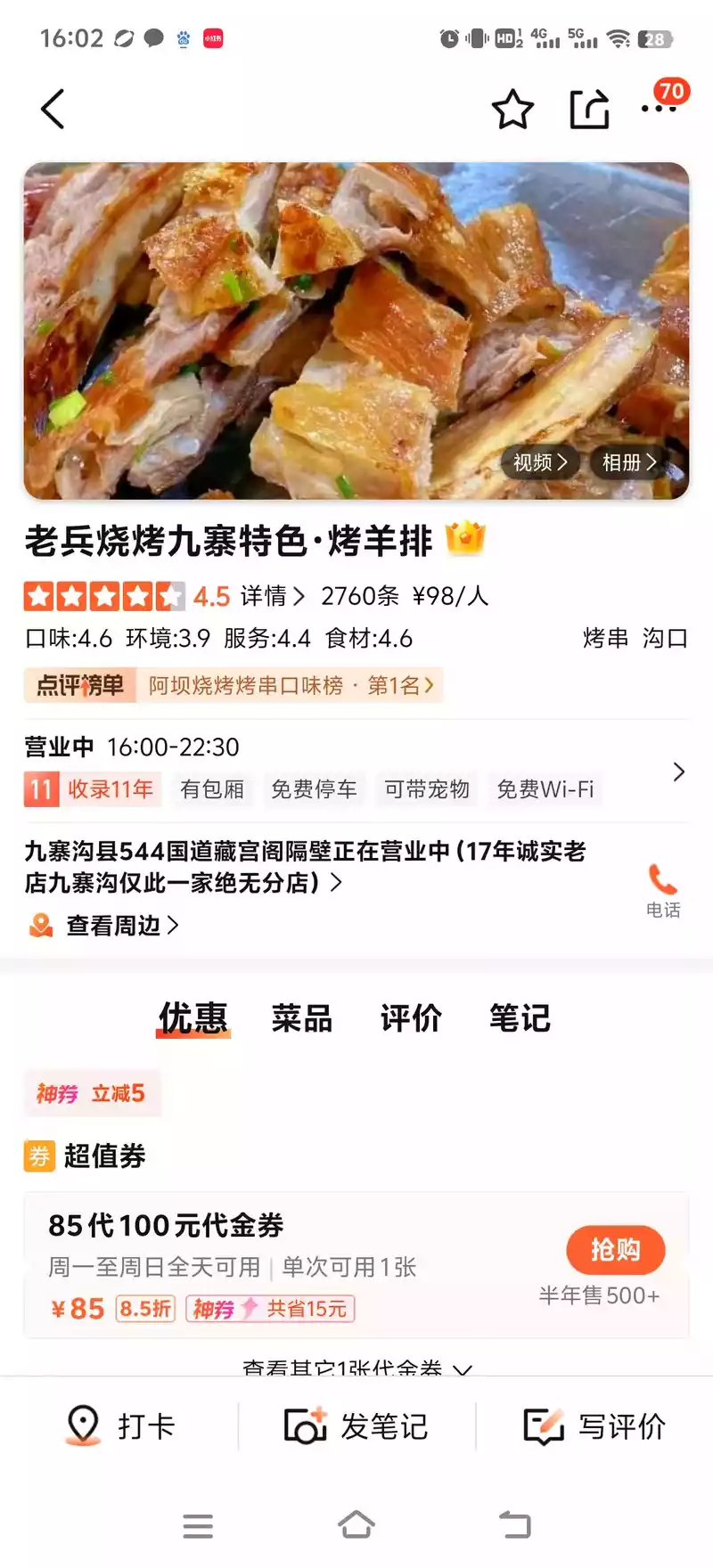Viewport: 713px width, 1568px height.
Task: Open the 视频 gallery
Action: 540,462
